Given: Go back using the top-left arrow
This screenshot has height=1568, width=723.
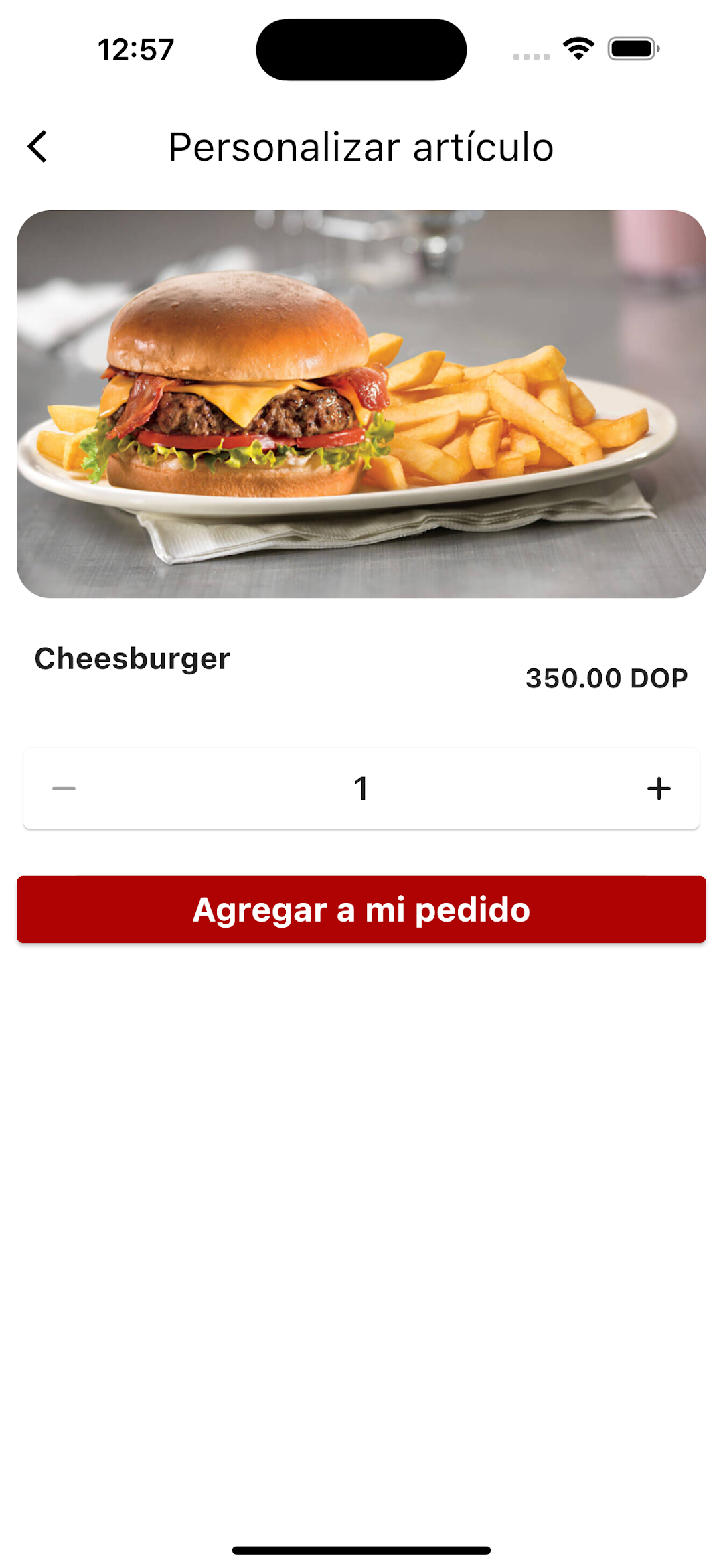Looking at the screenshot, I should click(x=37, y=147).
